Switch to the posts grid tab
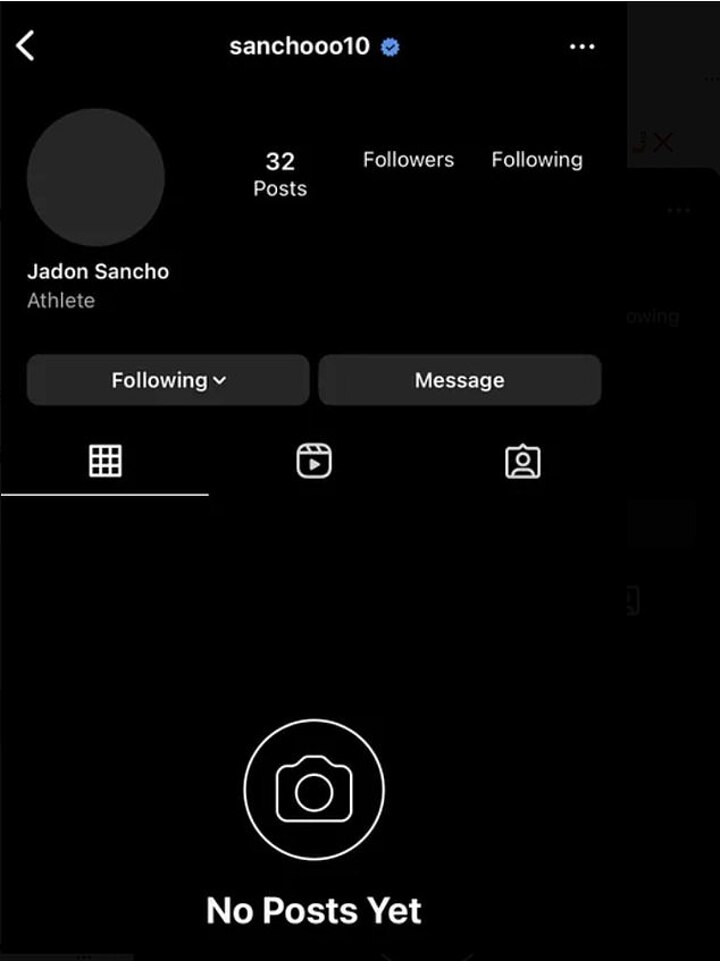This screenshot has width=720, height=961. (105, 461)
